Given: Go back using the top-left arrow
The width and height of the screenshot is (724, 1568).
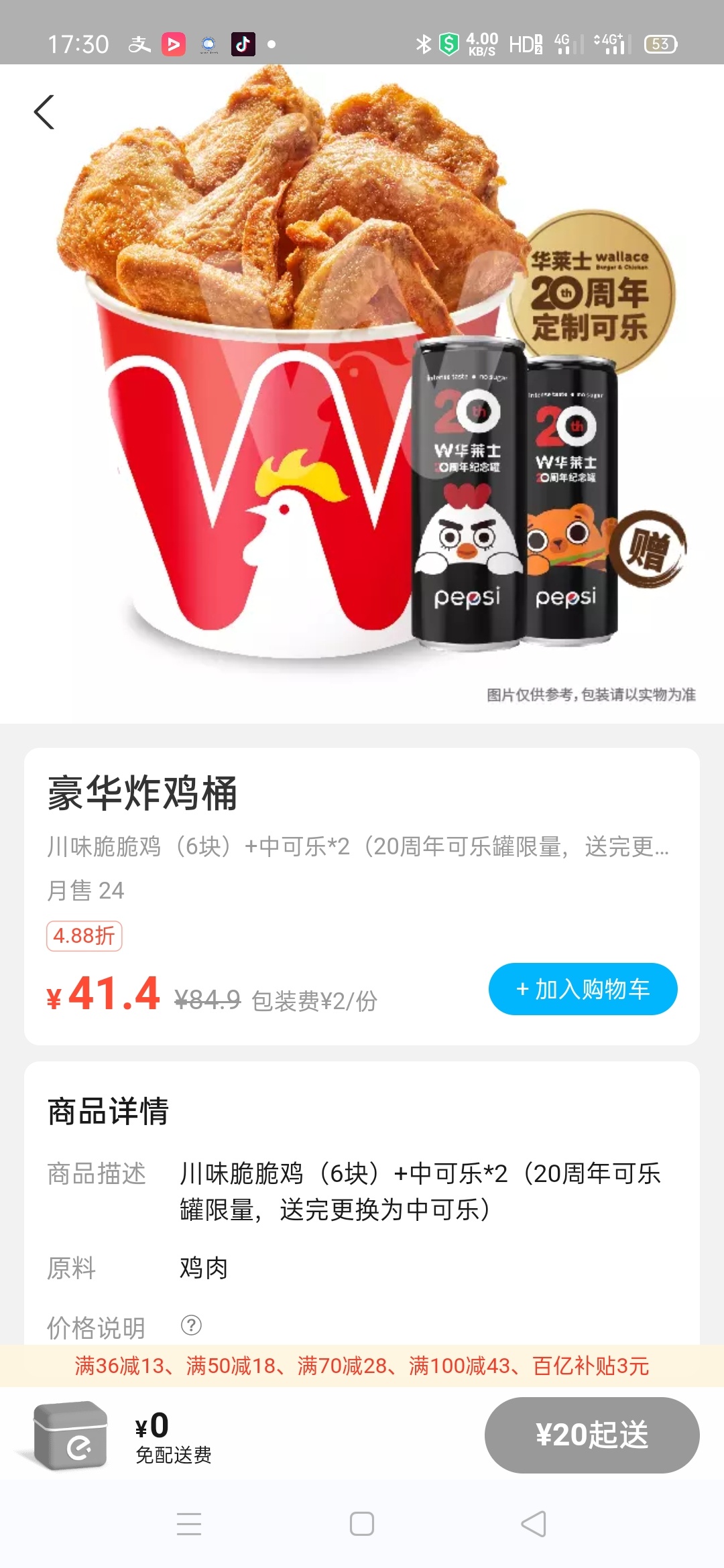Looking at the screenshot, I should [x=44, y=112].
